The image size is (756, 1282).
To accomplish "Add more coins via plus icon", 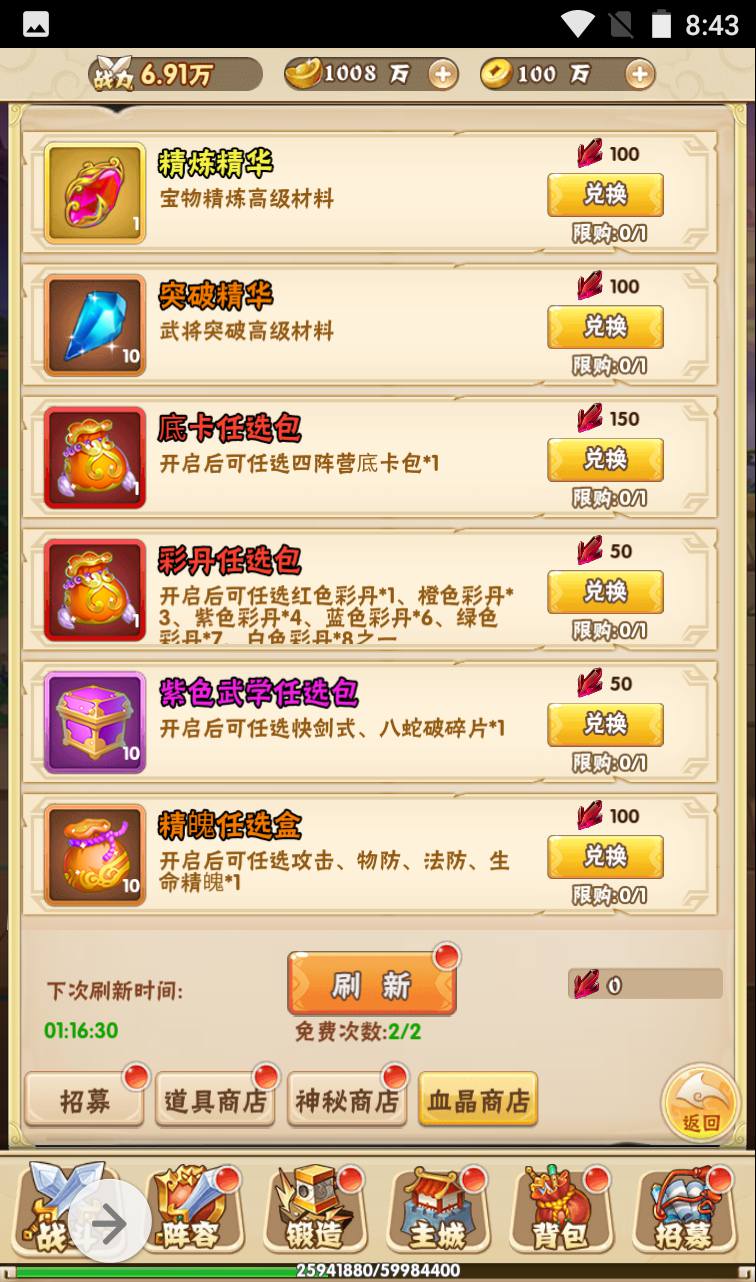I will click(638, 74).
